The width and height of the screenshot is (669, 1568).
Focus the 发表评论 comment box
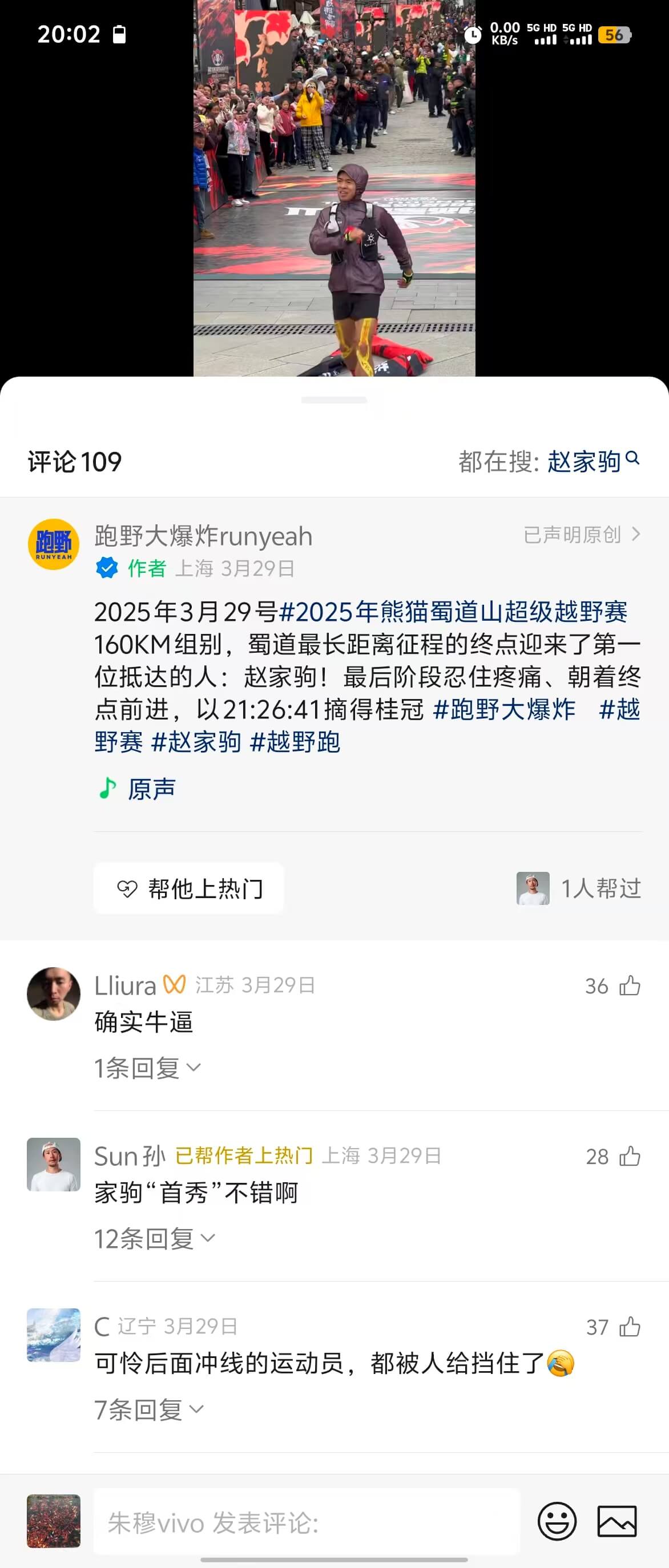306,1522
